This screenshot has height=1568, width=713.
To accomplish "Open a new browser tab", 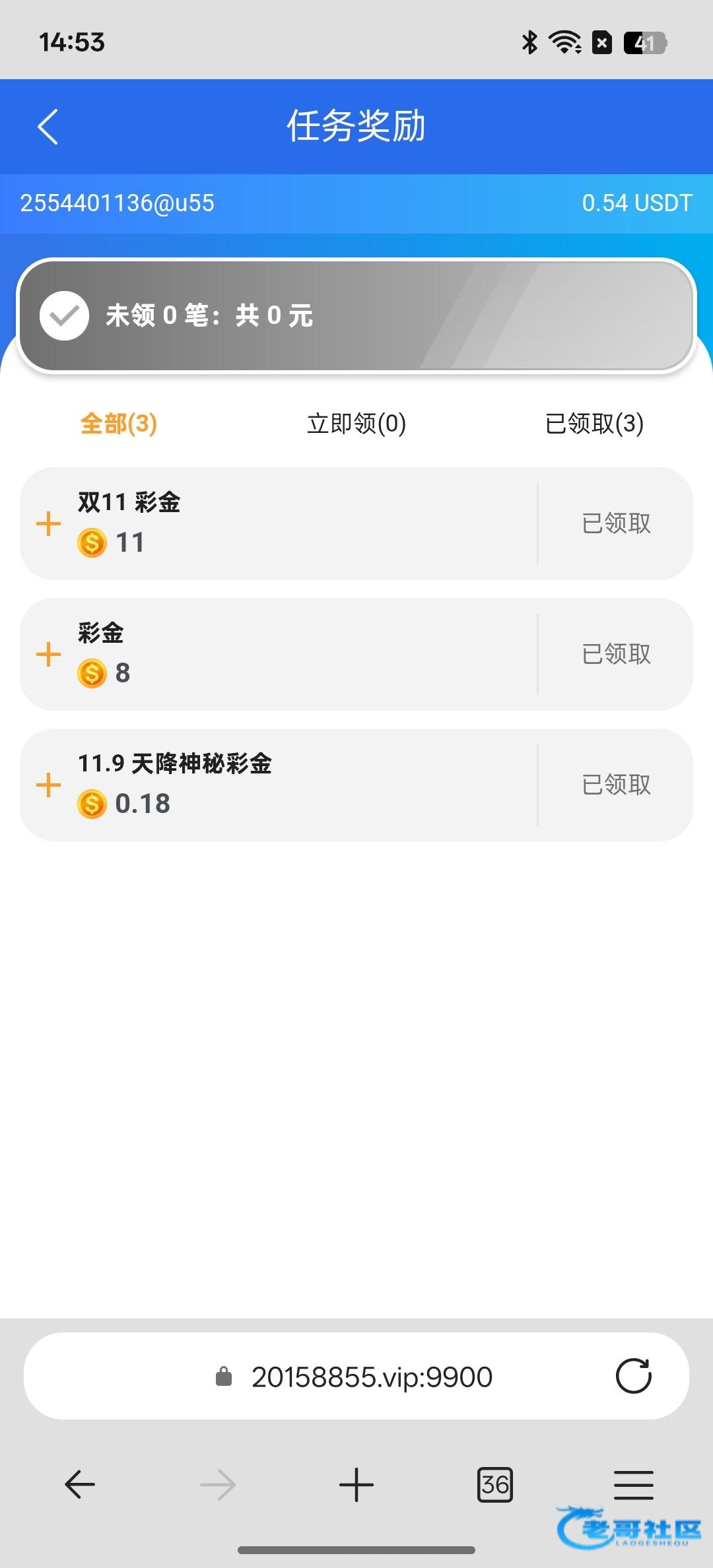I will pyautogui.click(x=356, y=1485).
